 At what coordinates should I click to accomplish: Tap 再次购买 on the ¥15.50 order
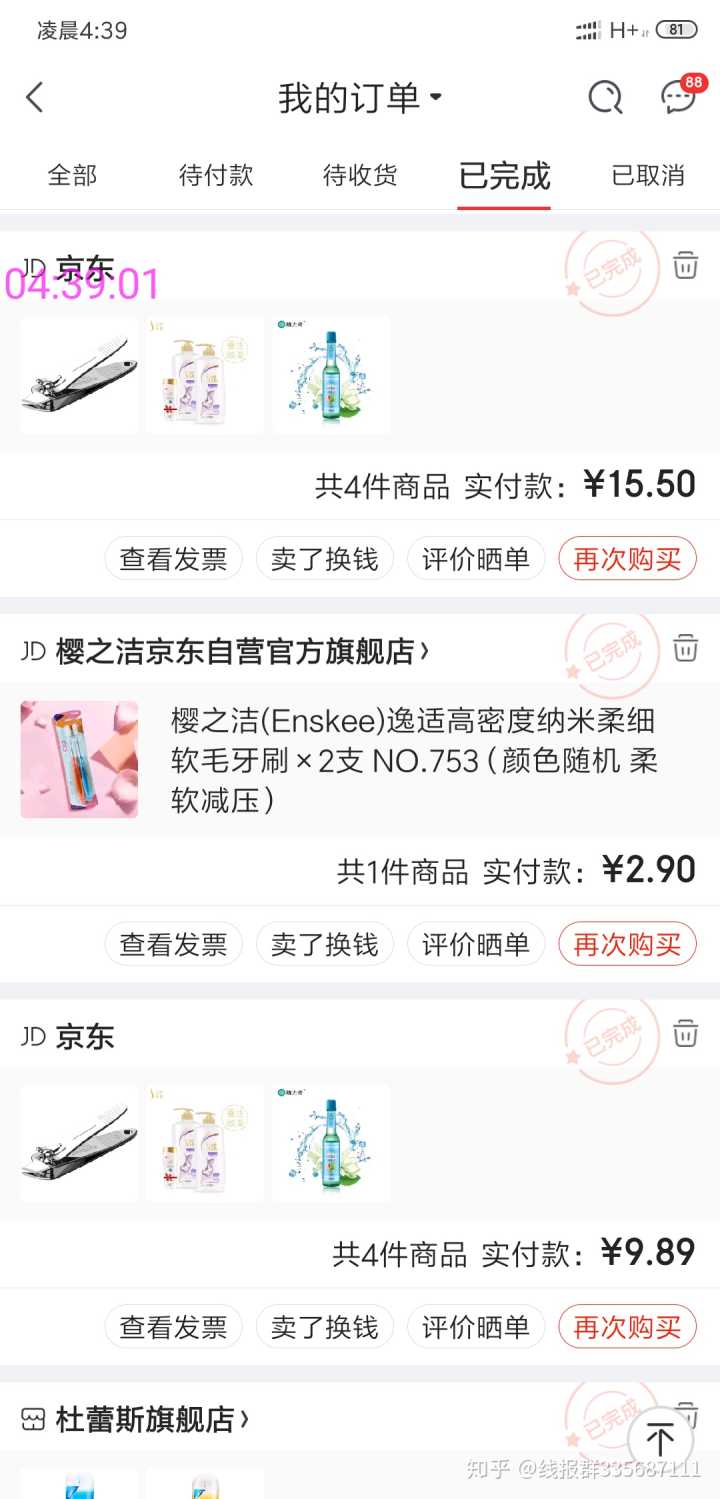tap(627, 559)
